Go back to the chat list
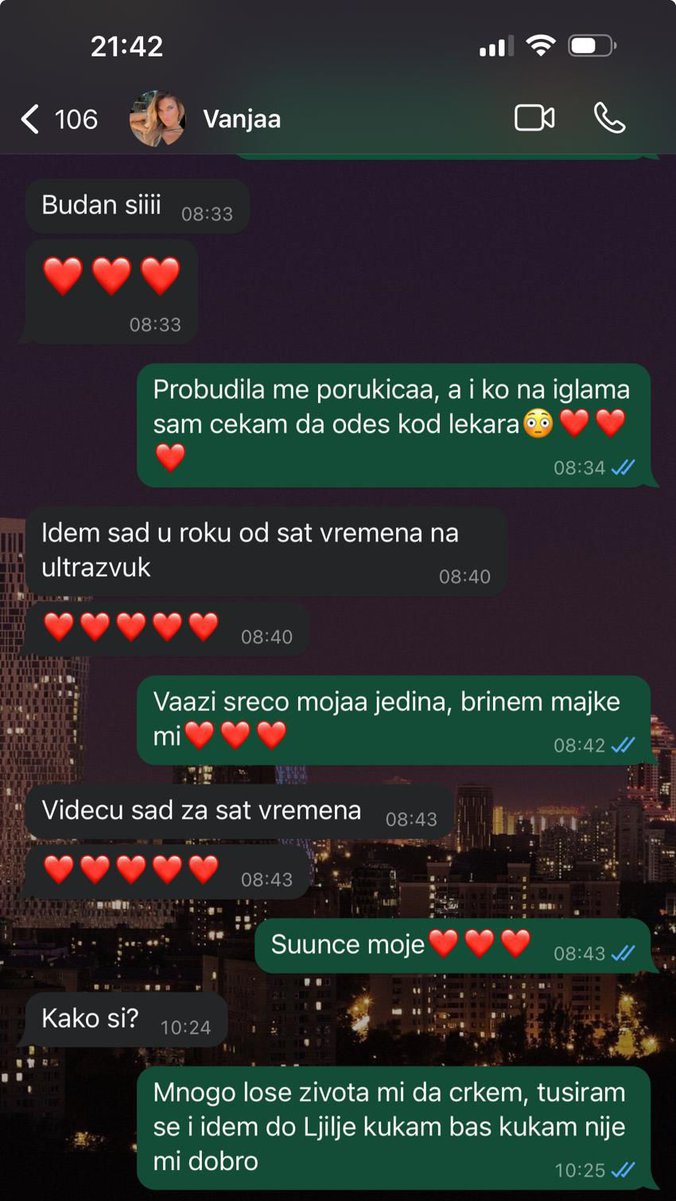This screenshot has width=676, height=1201. (32, 120)
